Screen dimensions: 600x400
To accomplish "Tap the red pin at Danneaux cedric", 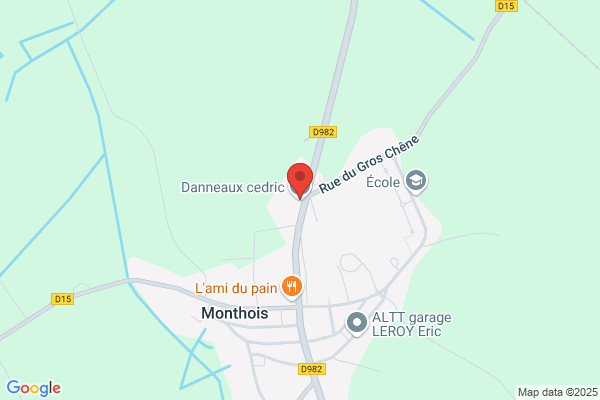I will click(300, 181).
